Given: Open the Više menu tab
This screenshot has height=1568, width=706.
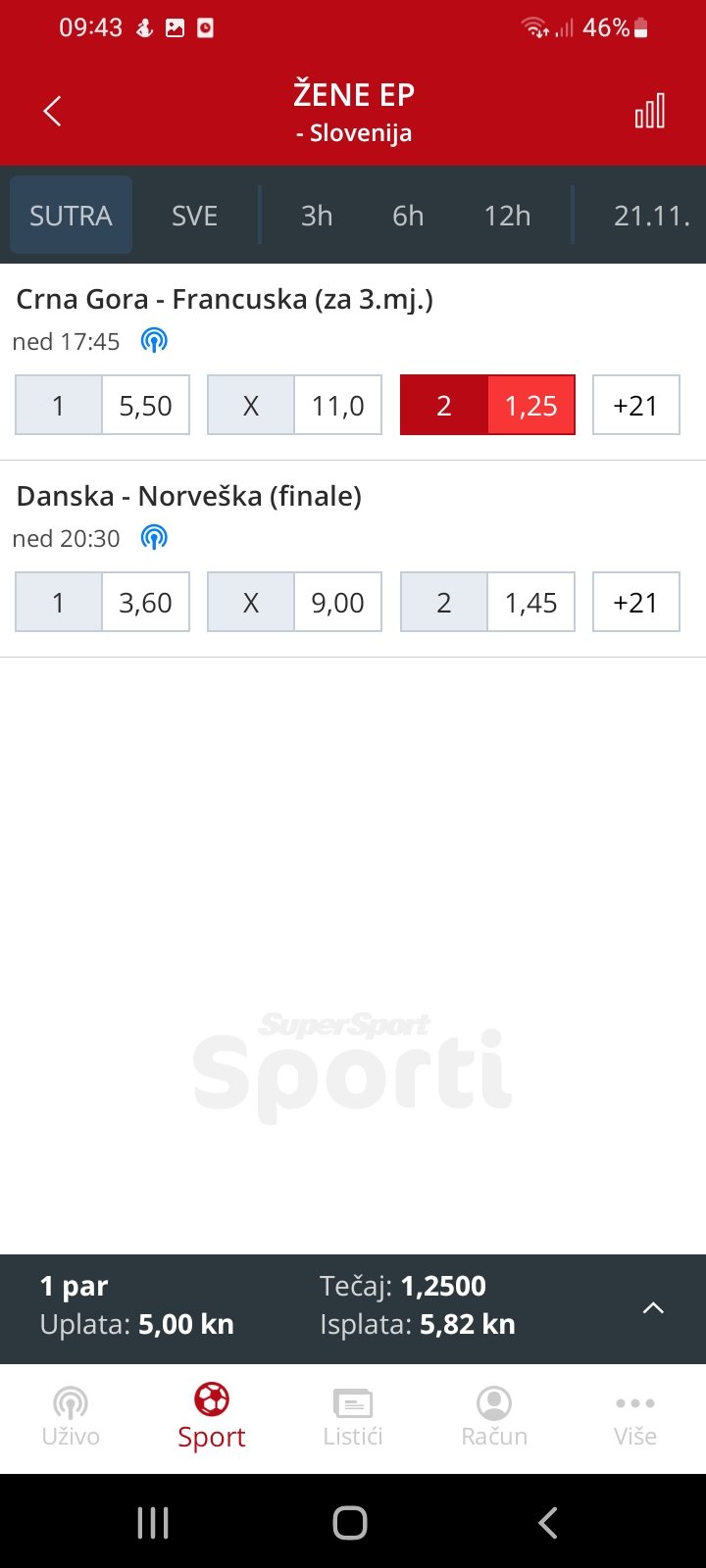Looking at the screenshot, I should (635, 1417).
